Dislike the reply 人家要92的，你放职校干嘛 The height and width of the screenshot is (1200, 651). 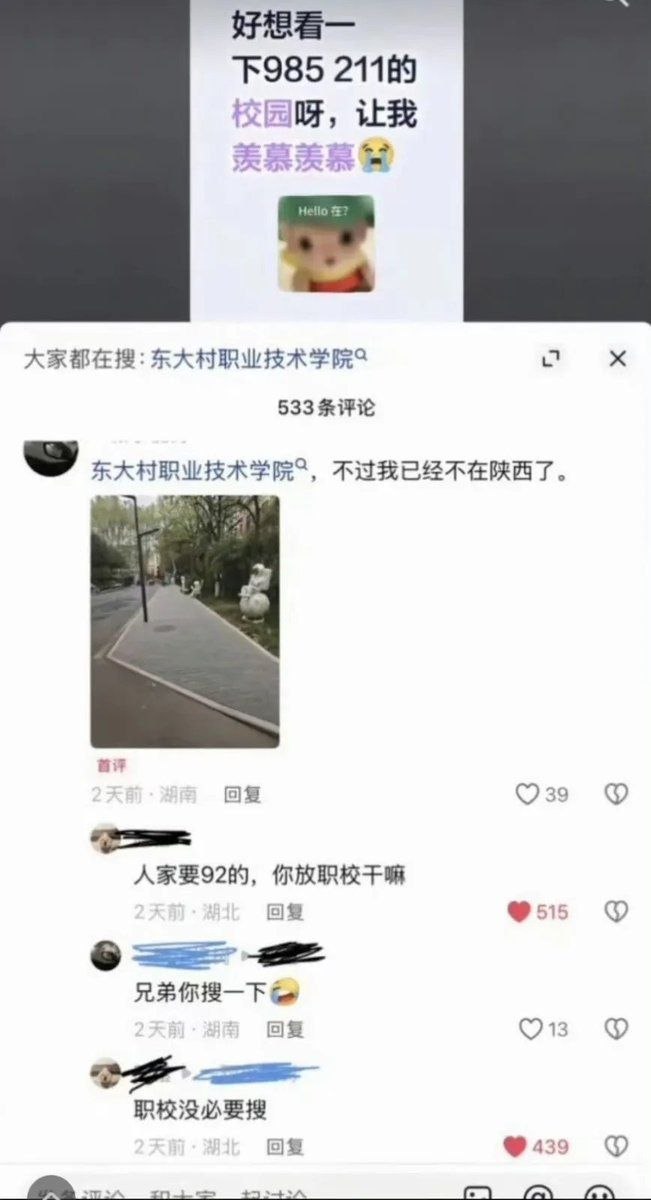tap(616, 912)
